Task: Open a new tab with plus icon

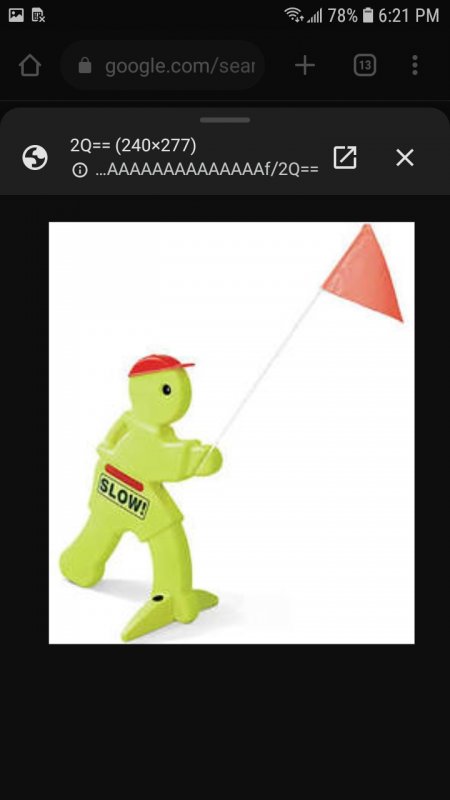Action: click(305, 65)
